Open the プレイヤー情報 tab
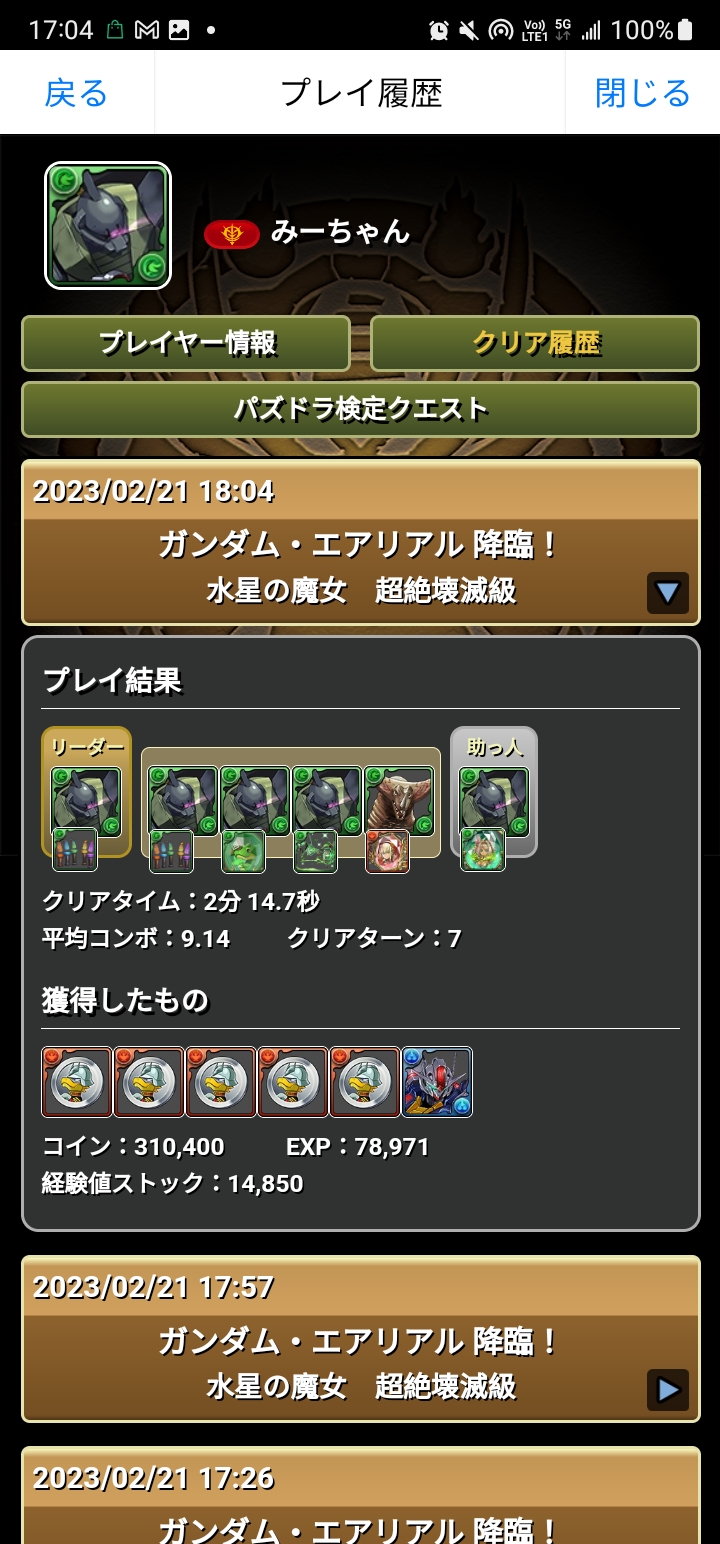 186,343
